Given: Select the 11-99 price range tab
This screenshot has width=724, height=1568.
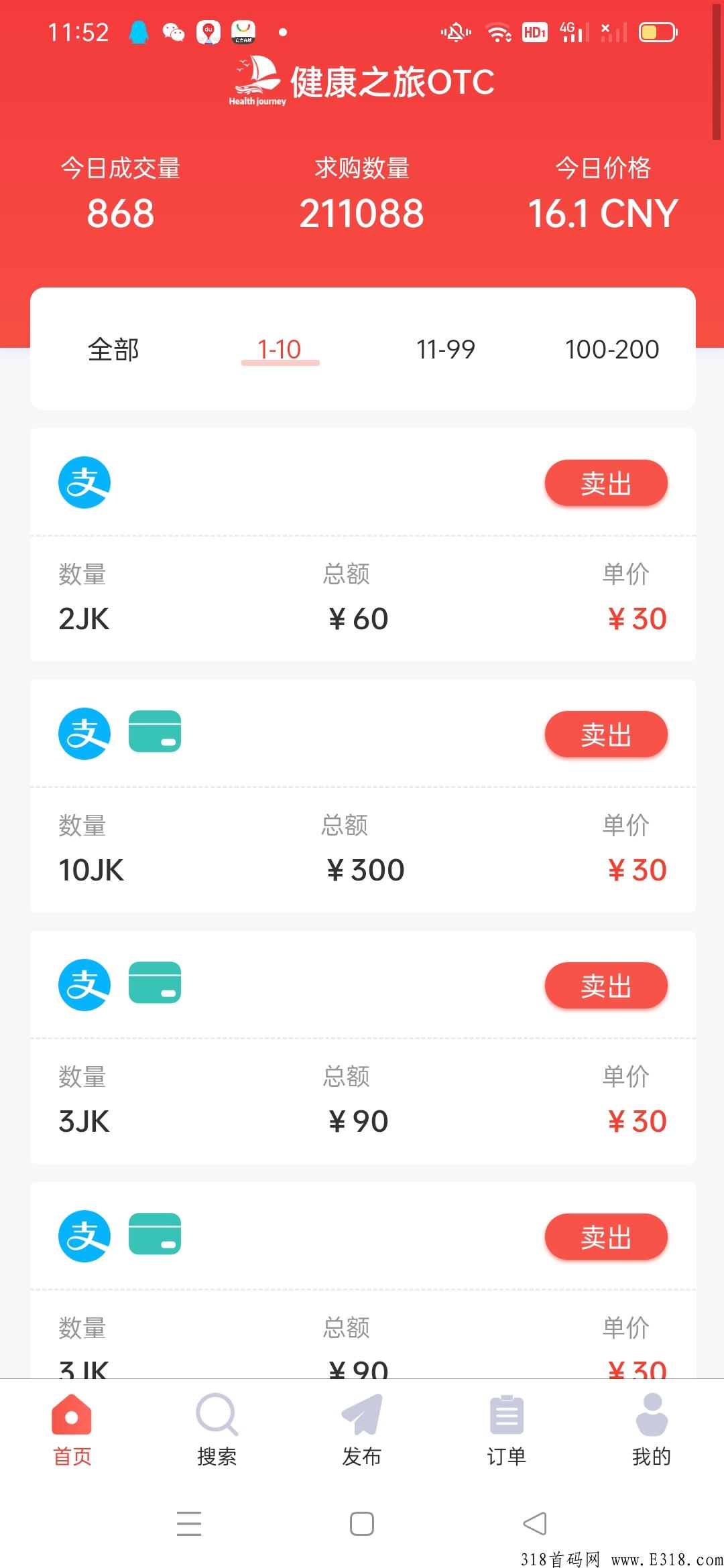Looking at the screenshot, I should tap(445, 349).
